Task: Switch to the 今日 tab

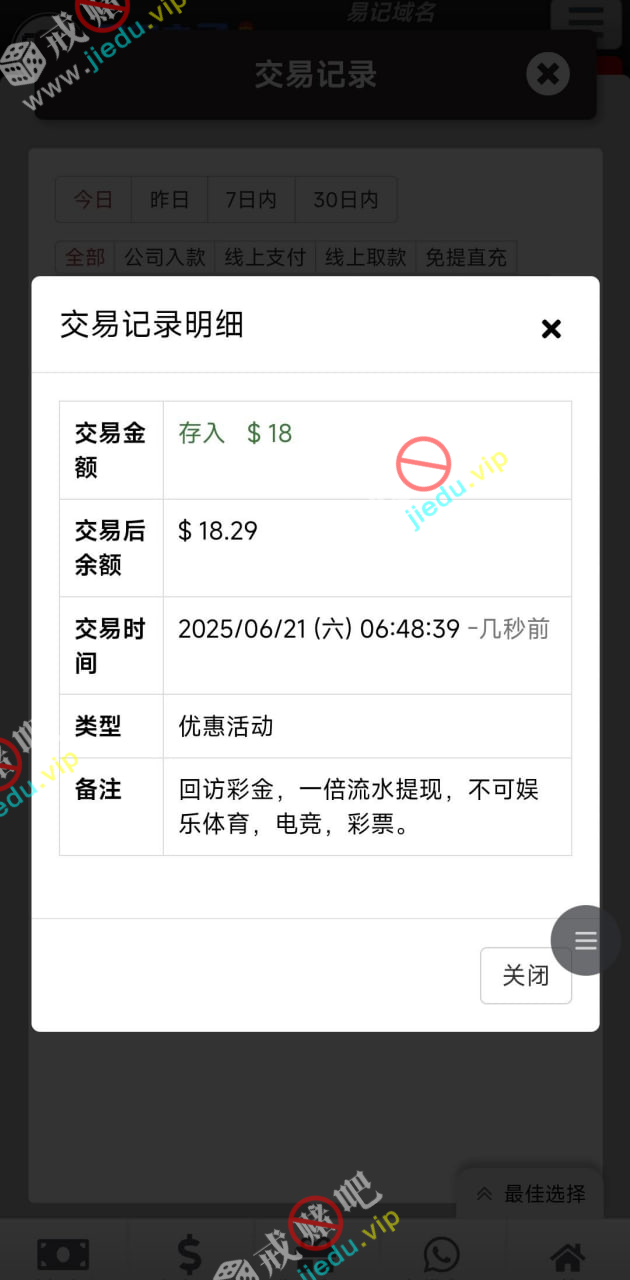Action: (93, 200)
